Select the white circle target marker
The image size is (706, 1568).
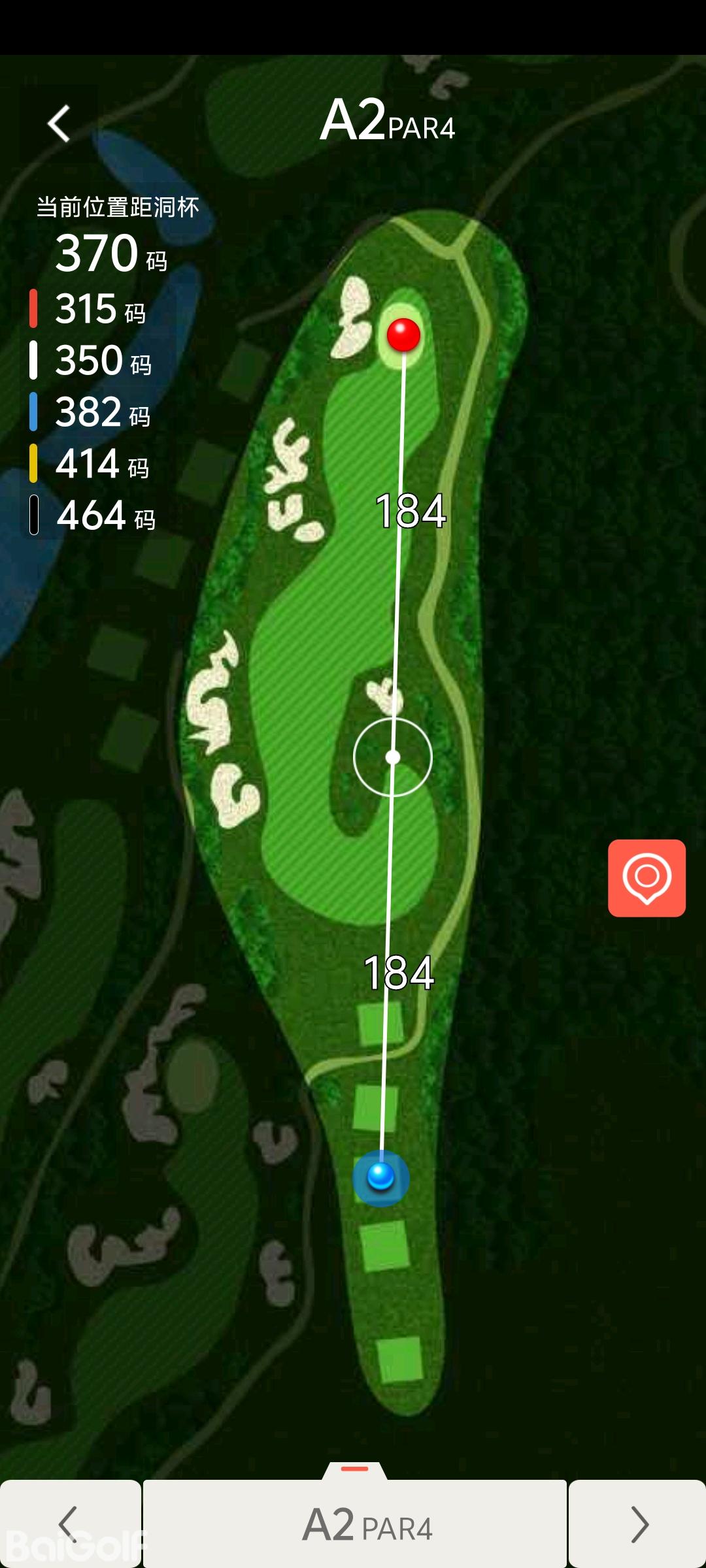point(393,757)
